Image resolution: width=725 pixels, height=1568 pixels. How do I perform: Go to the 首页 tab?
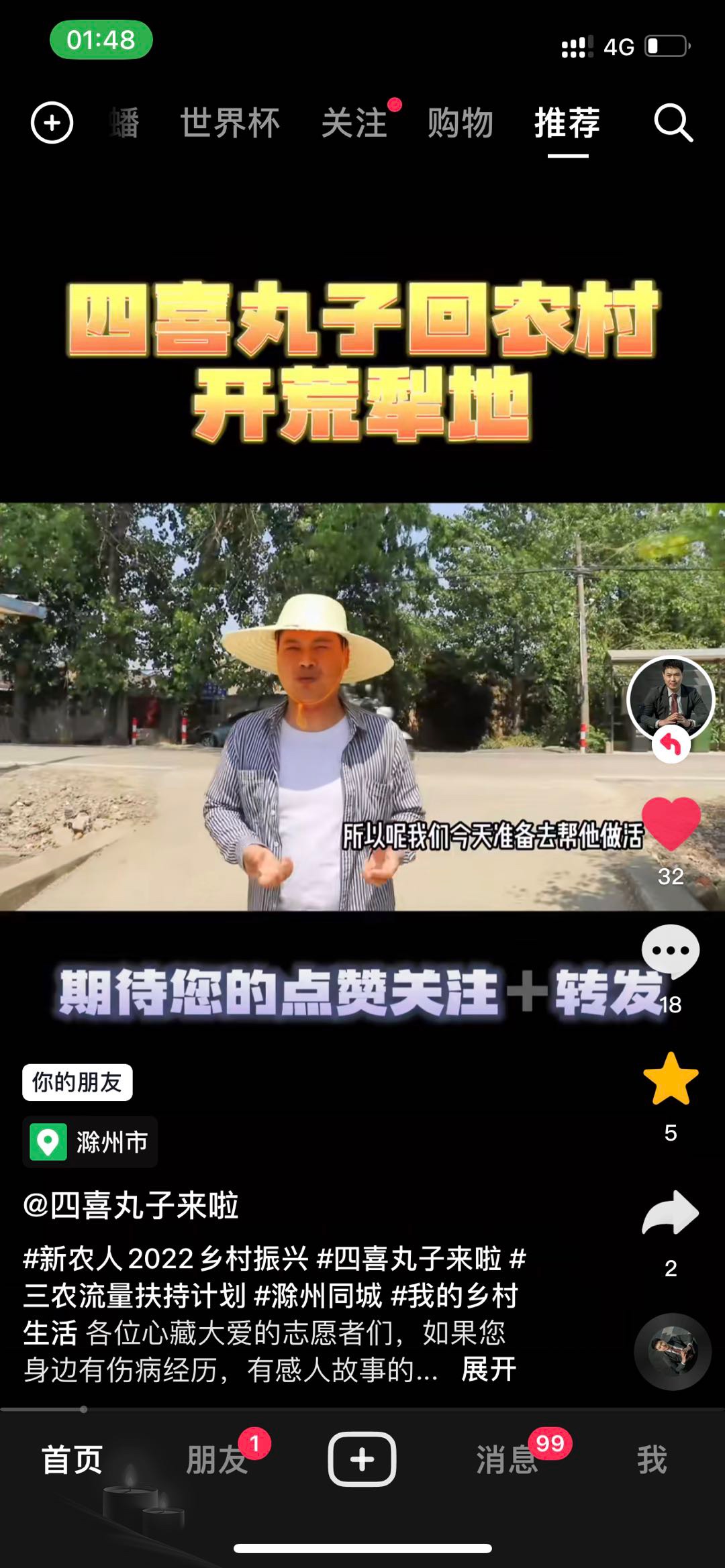tap(72, 1460)
